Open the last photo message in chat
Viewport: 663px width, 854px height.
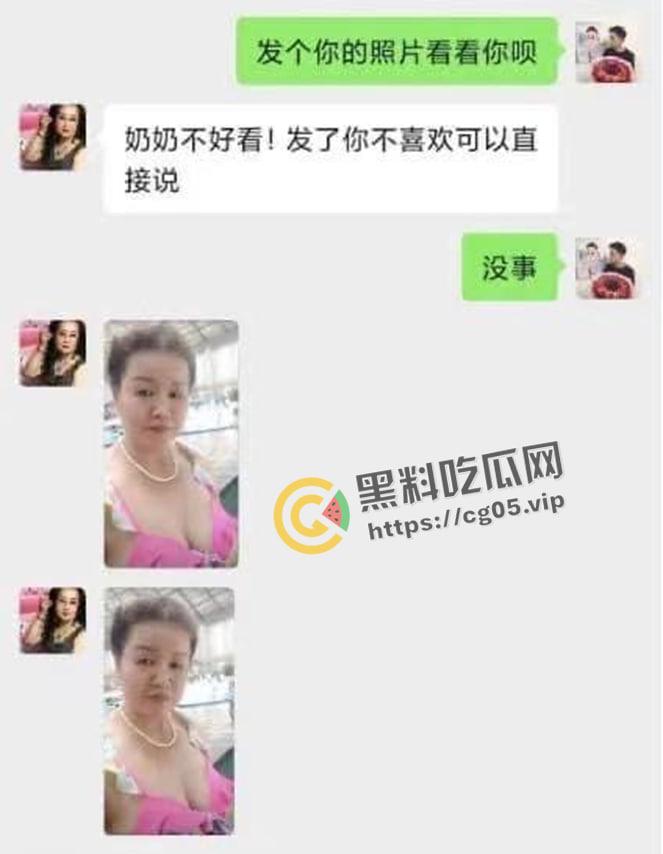[x=169, y=710]
